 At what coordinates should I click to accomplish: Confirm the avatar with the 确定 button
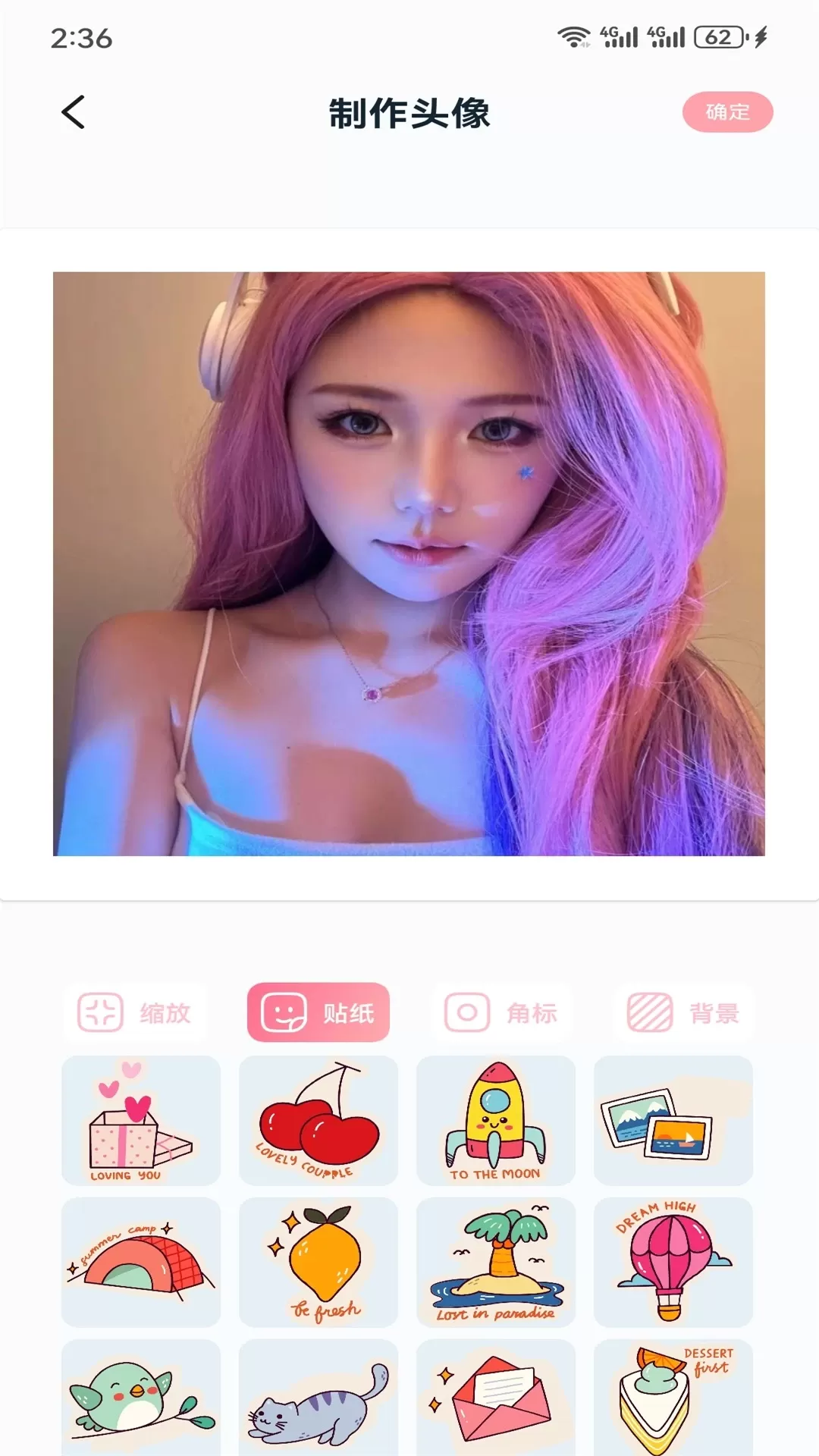pos(727,112)
